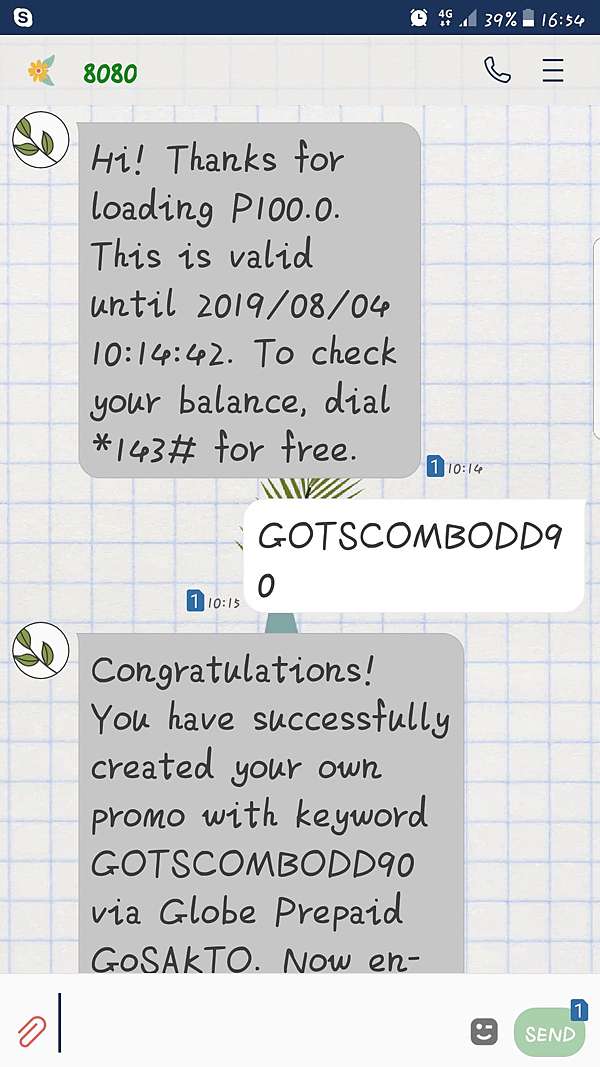Open the emoji picker
The width and height of the screenshot is (600, 1067).
click(x=484, y=1032)
